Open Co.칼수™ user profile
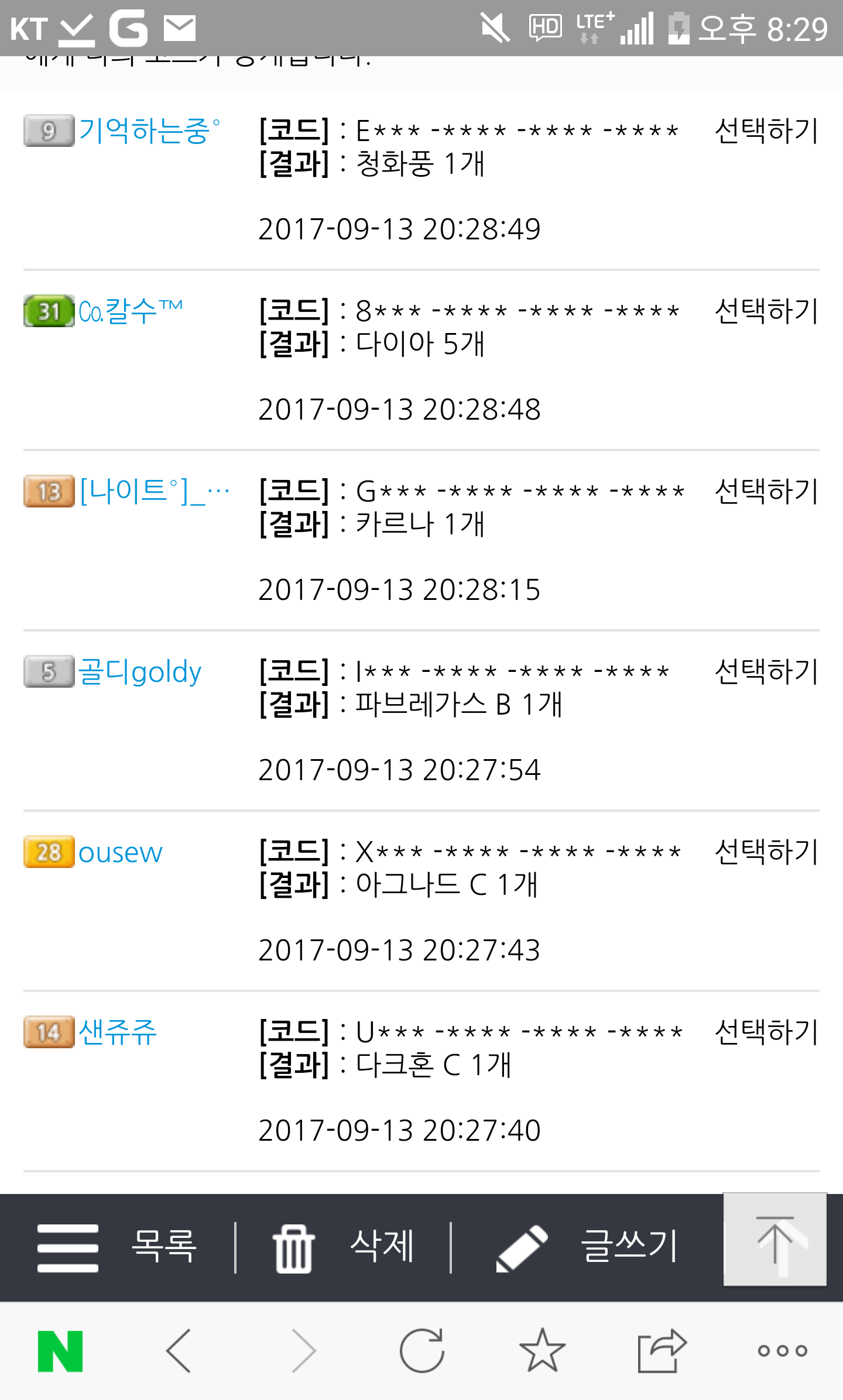This screenshot has height=1400, width=843. click(130, 311)
